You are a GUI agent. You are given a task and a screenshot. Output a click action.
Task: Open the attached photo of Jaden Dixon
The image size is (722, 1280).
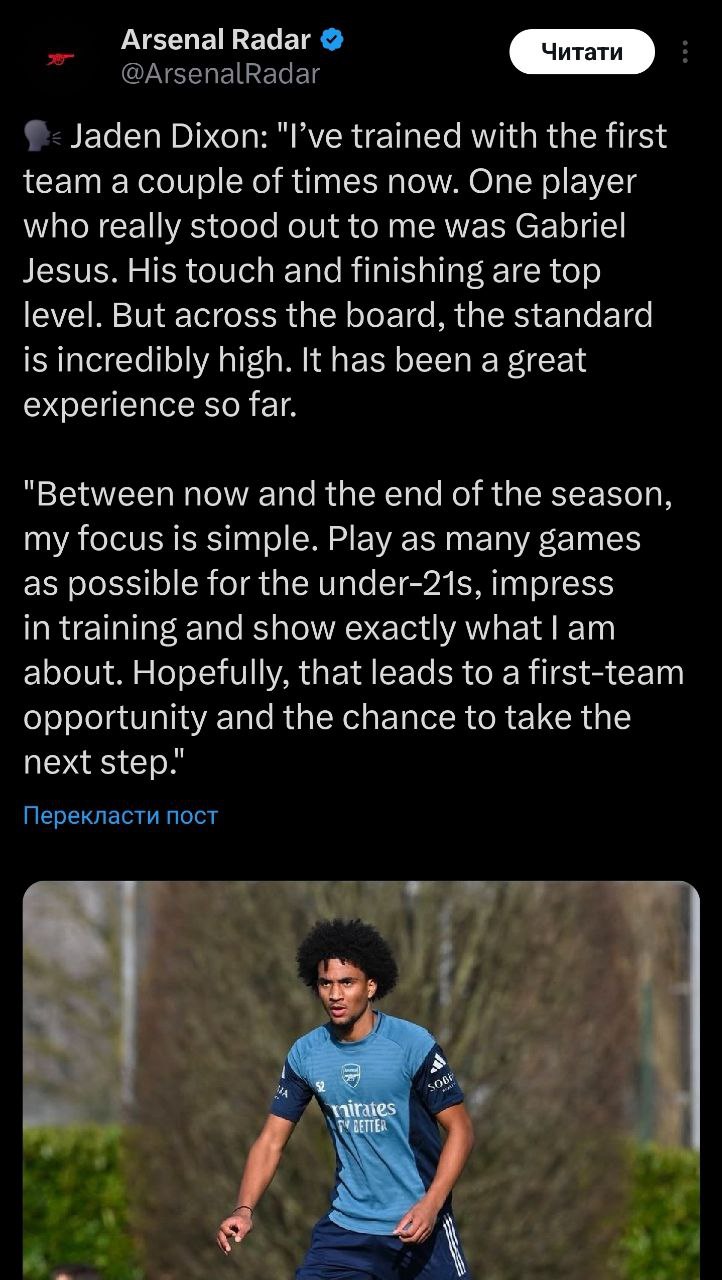point(361,1080)
